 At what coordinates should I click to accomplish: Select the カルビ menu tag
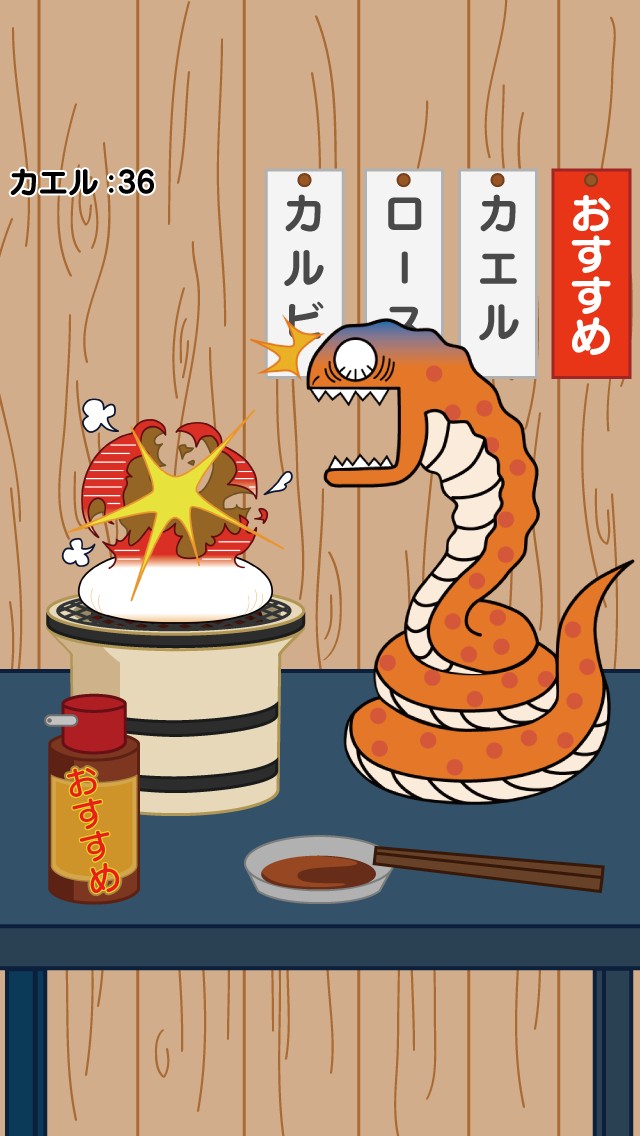pyautogui.click(x=303, y=250)
